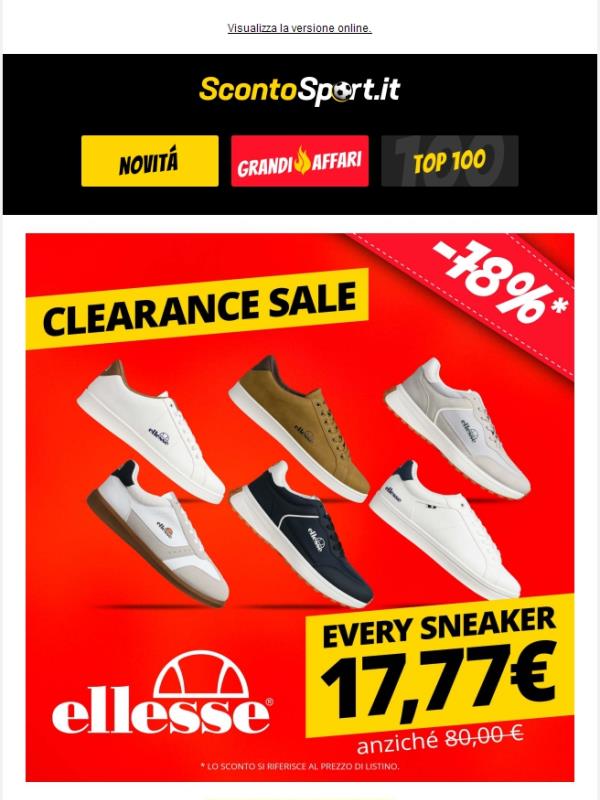The width and height of the screenshot is (600, 800).
Task: Open the "Visualizza la versione online" link
Action: pyautogui.click(x=299, y=28)
